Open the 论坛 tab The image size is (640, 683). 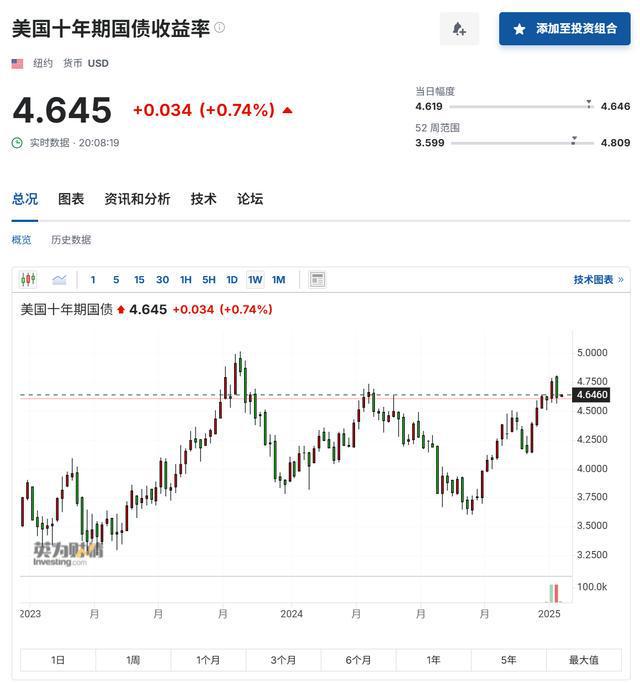pyautogui.click(x=250, y=199)
